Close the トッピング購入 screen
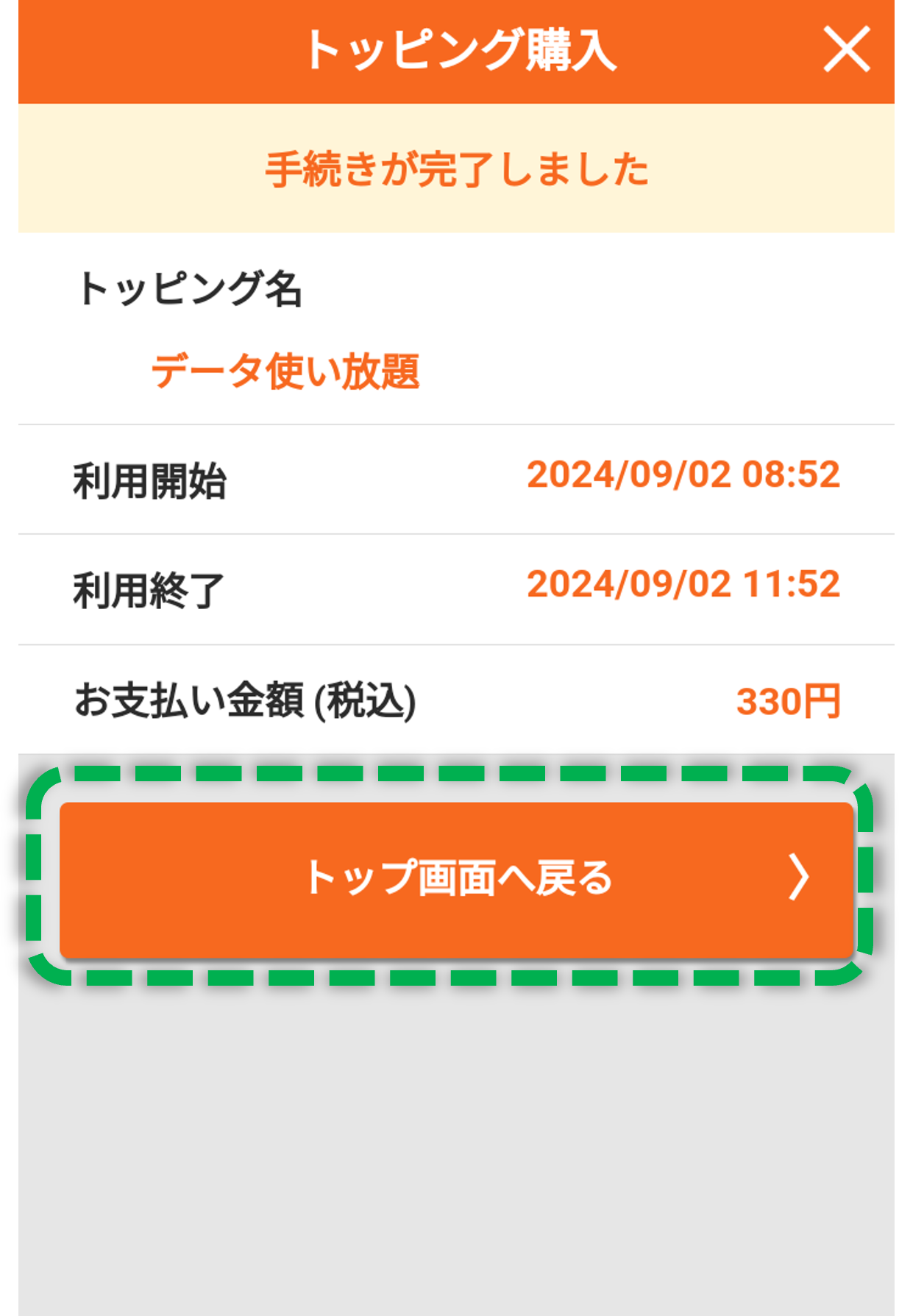Screen dimensions: 899x1316 [x=846, y=50]
